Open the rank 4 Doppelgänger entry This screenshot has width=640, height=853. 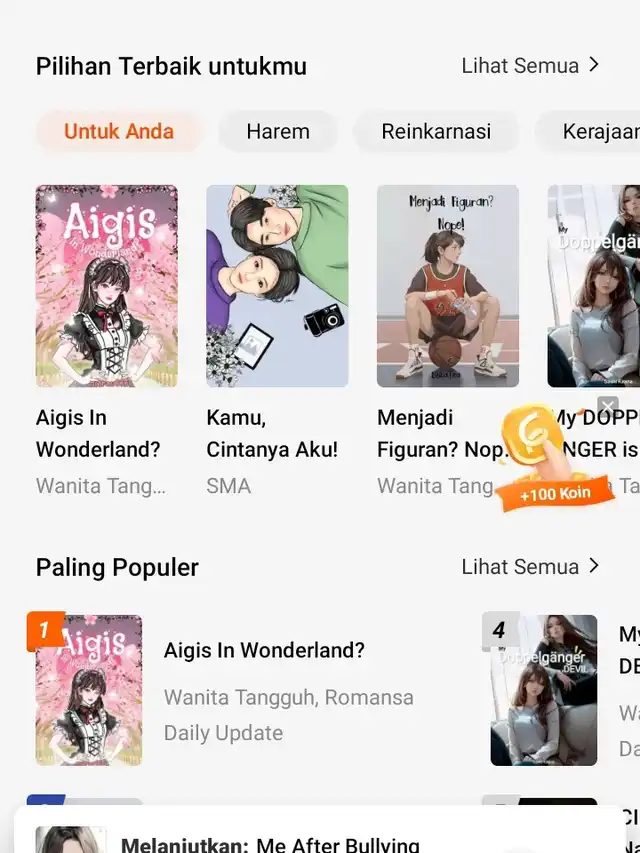[x=544, y=690]
